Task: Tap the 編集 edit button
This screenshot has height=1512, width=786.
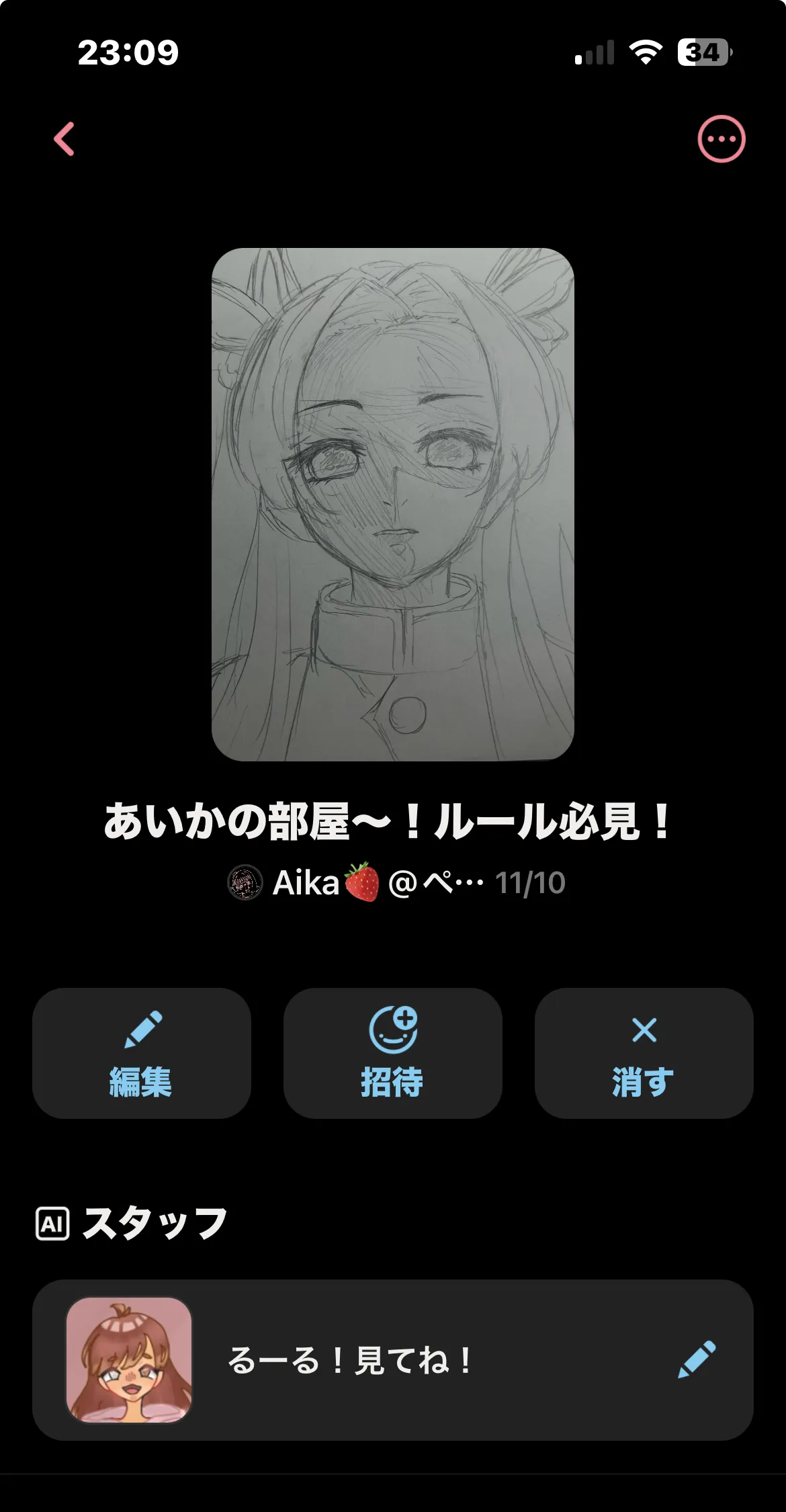Action: click(141, 1053)
